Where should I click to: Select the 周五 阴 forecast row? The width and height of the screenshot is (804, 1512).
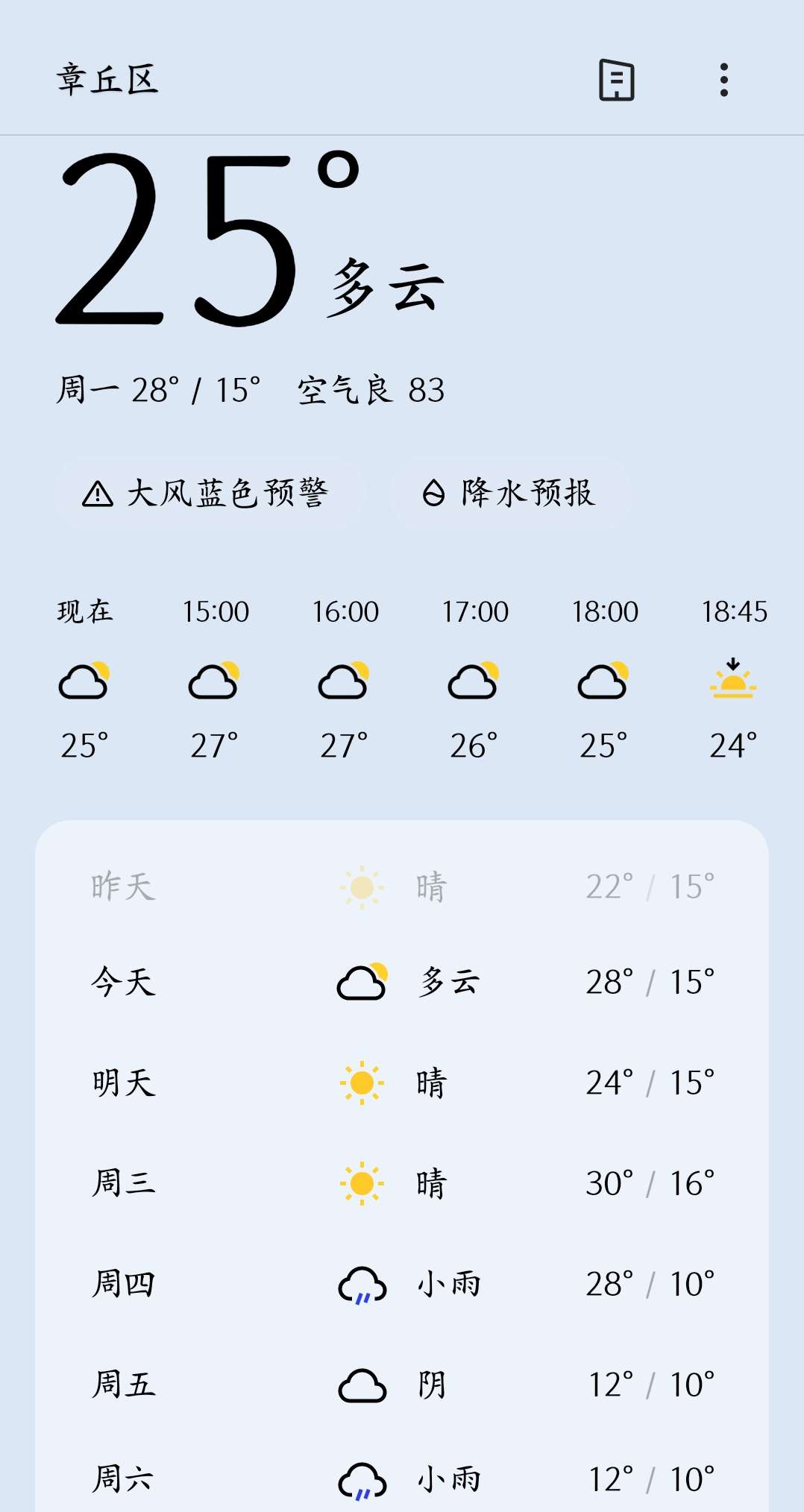tap(402, 1385)
